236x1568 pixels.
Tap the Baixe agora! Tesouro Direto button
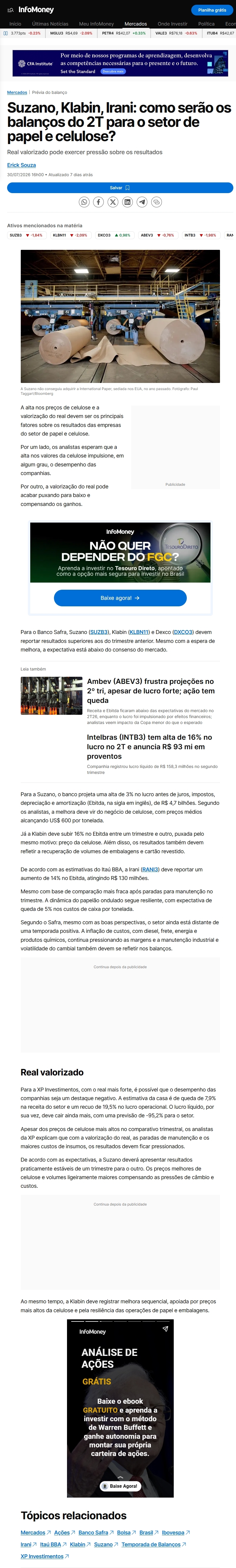(120, 598)
